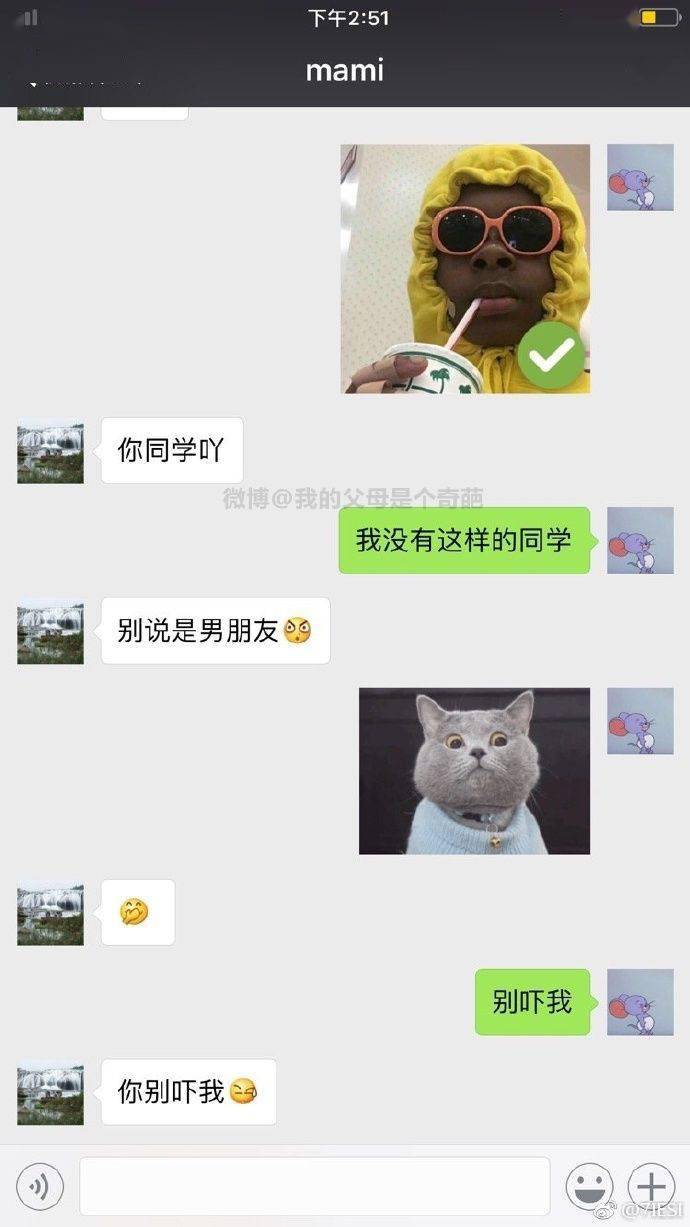Open the plus attachments menu

pos(651,1187)
